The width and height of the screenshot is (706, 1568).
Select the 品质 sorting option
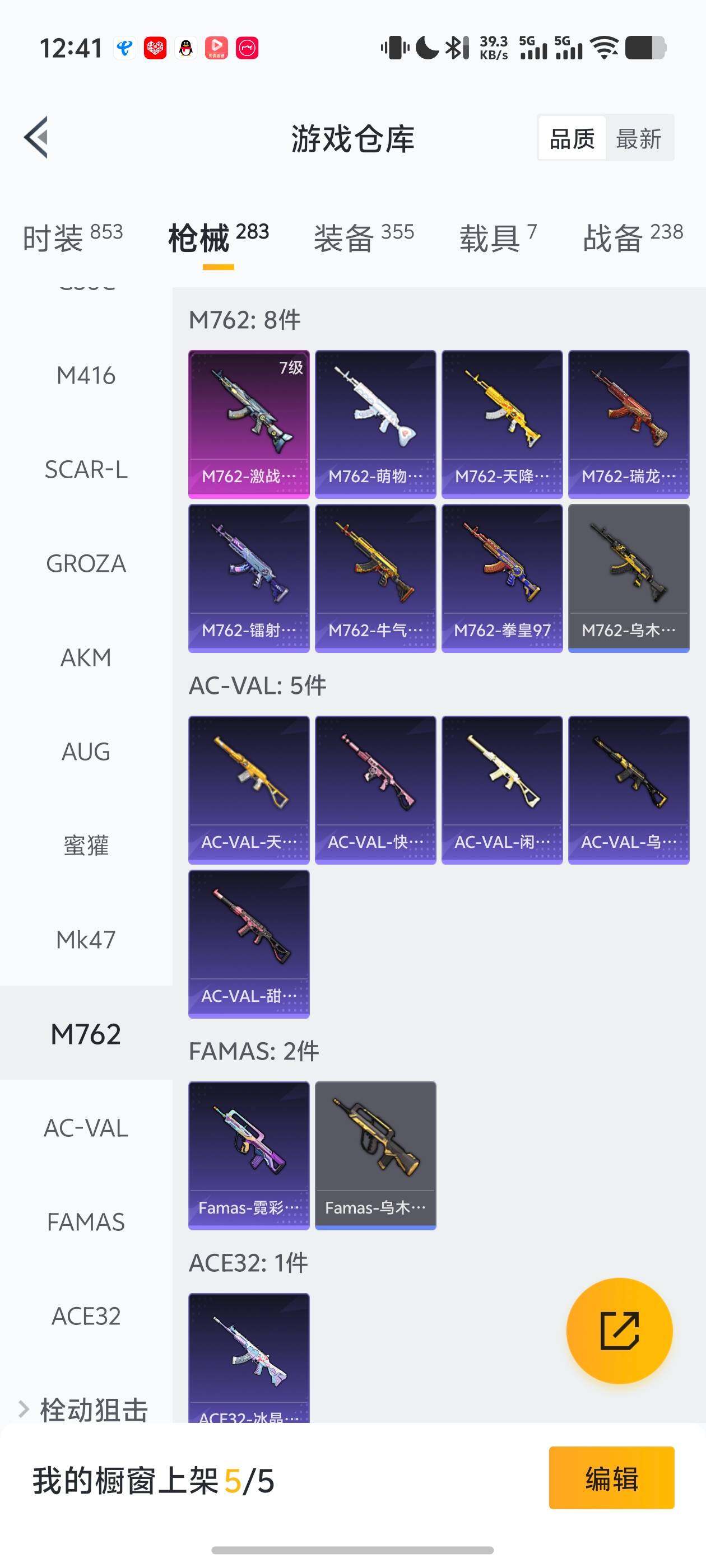pyautogui.click(x=572, y=138)
